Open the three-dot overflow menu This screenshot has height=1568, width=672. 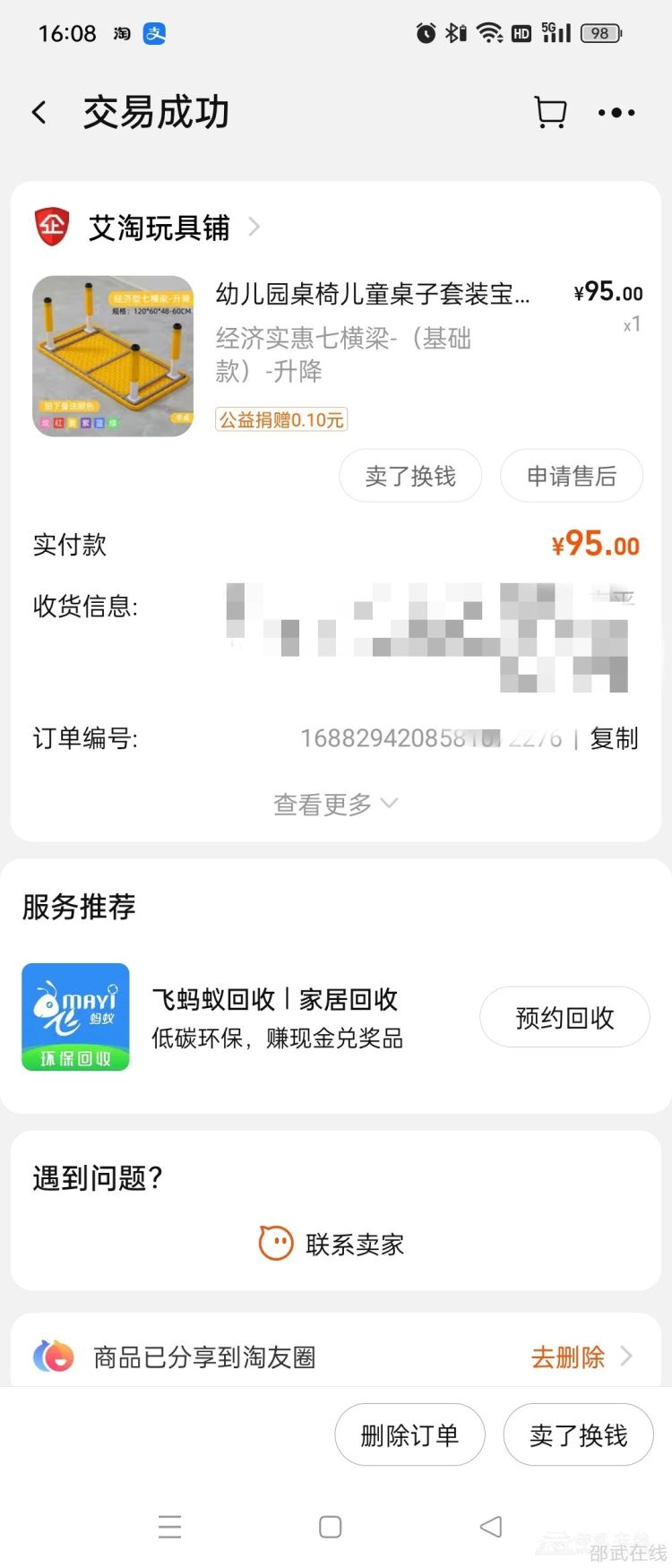(x=616, y=113)
